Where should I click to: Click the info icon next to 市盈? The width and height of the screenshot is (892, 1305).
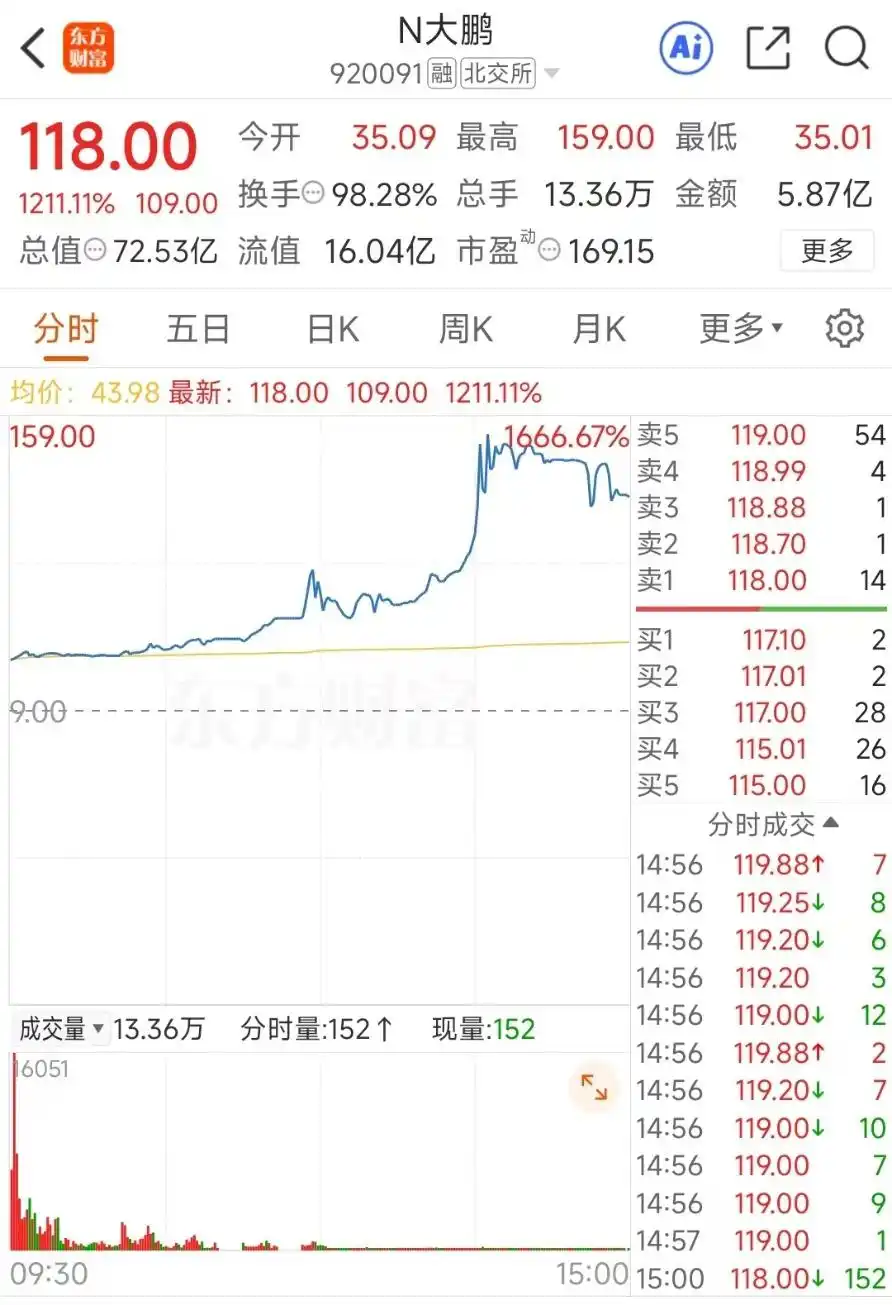coord(550,252)
